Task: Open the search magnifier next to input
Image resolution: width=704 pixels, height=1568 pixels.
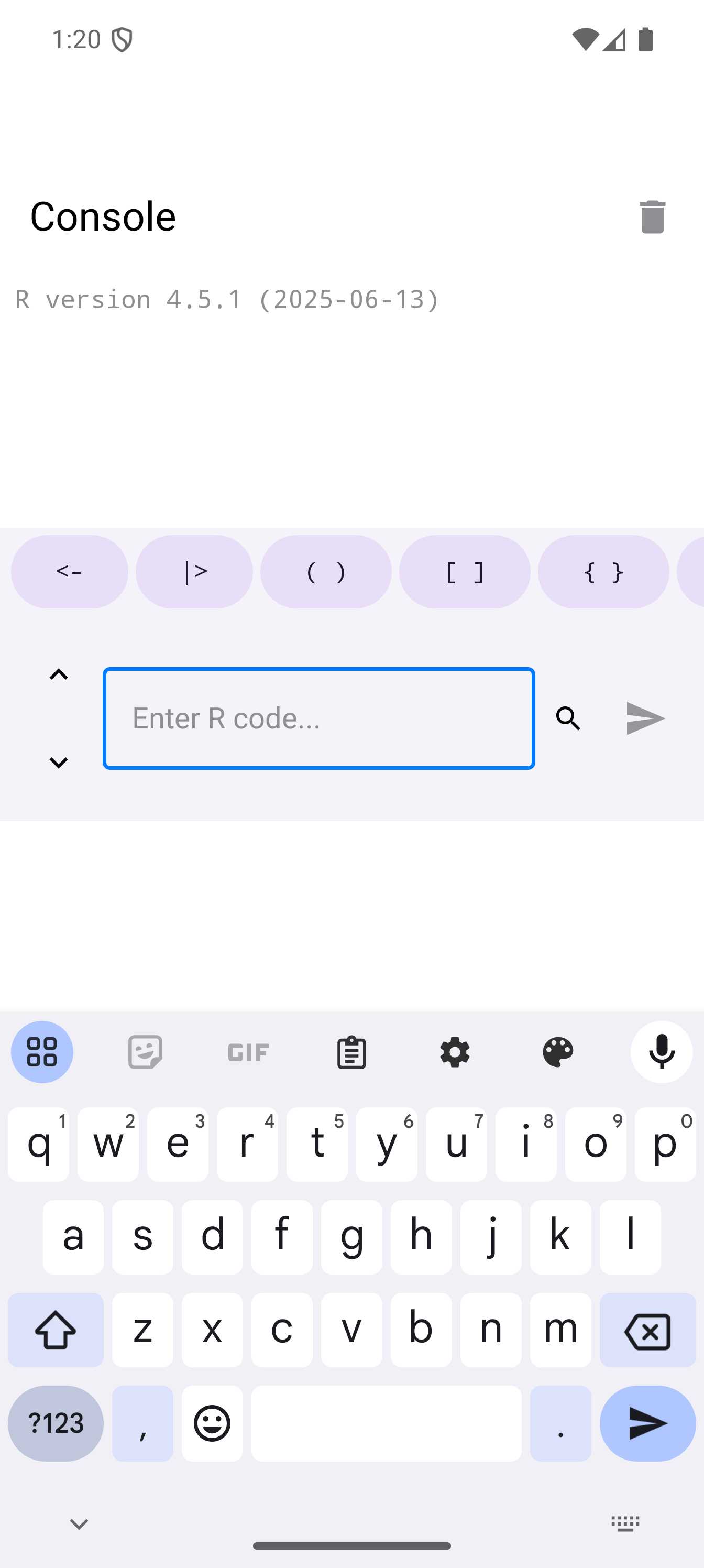Action: coord(568,718)
